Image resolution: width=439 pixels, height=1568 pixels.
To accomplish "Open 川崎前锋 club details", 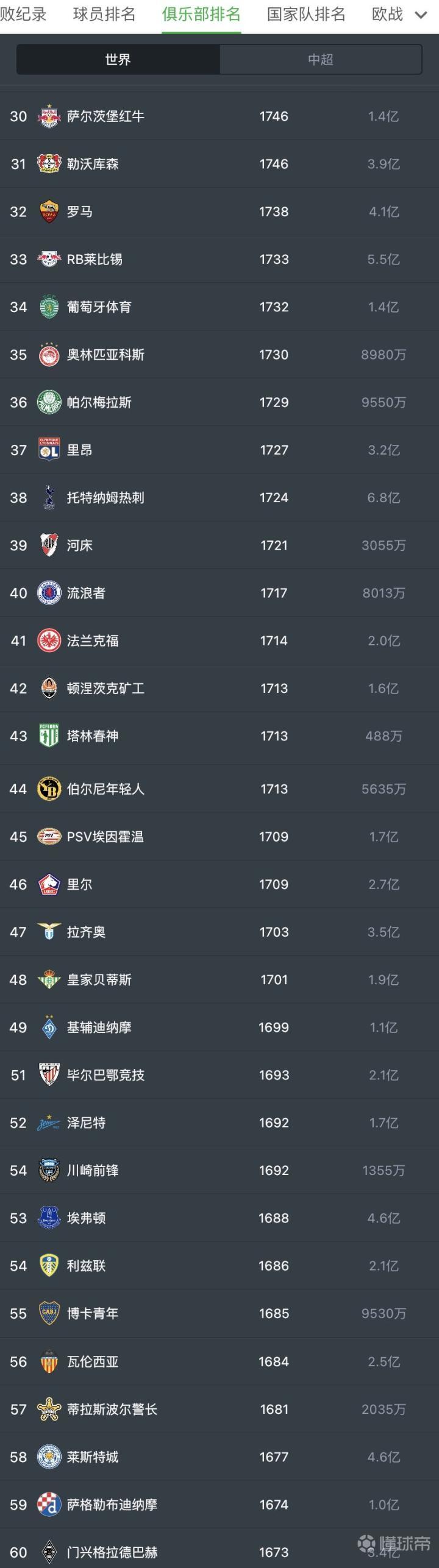I will (x=93, y=1171).
